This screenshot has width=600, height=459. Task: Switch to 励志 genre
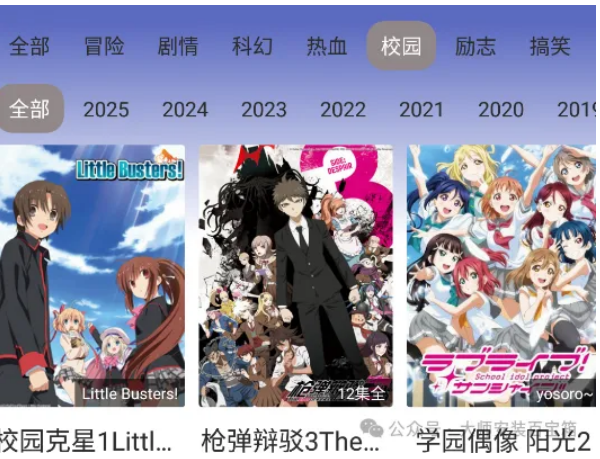click(x=475, y=46)
